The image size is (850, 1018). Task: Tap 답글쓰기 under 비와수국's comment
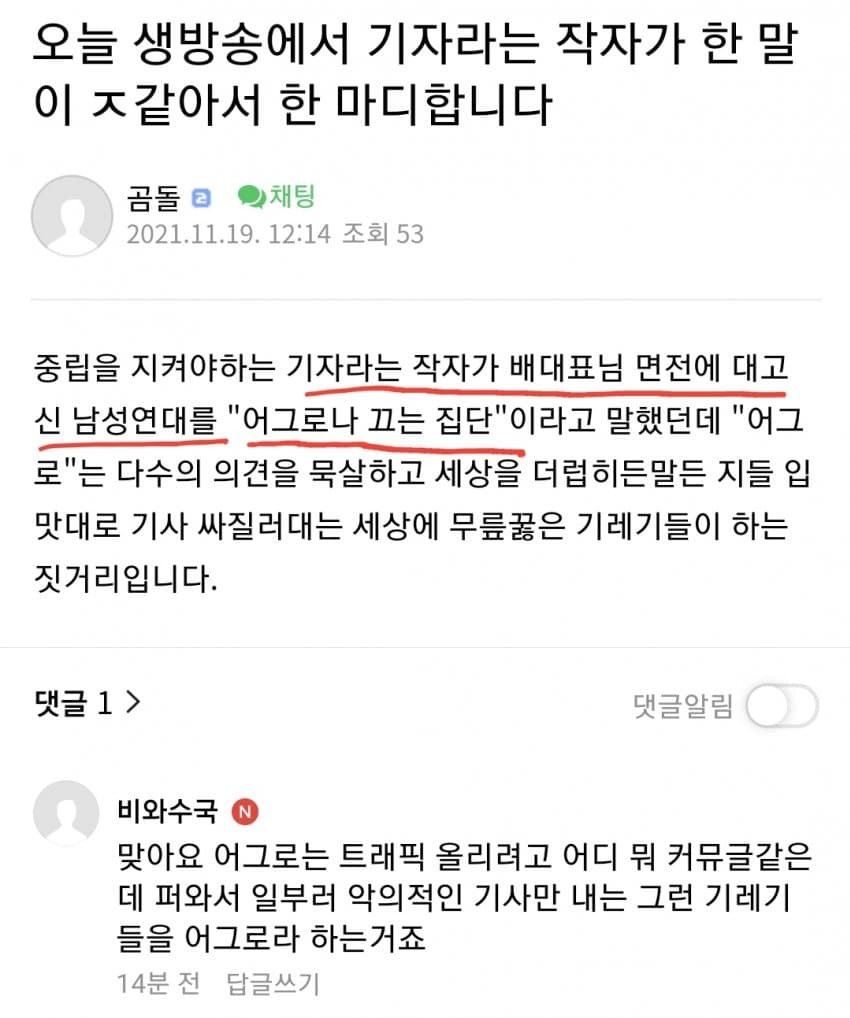[273, 984]
